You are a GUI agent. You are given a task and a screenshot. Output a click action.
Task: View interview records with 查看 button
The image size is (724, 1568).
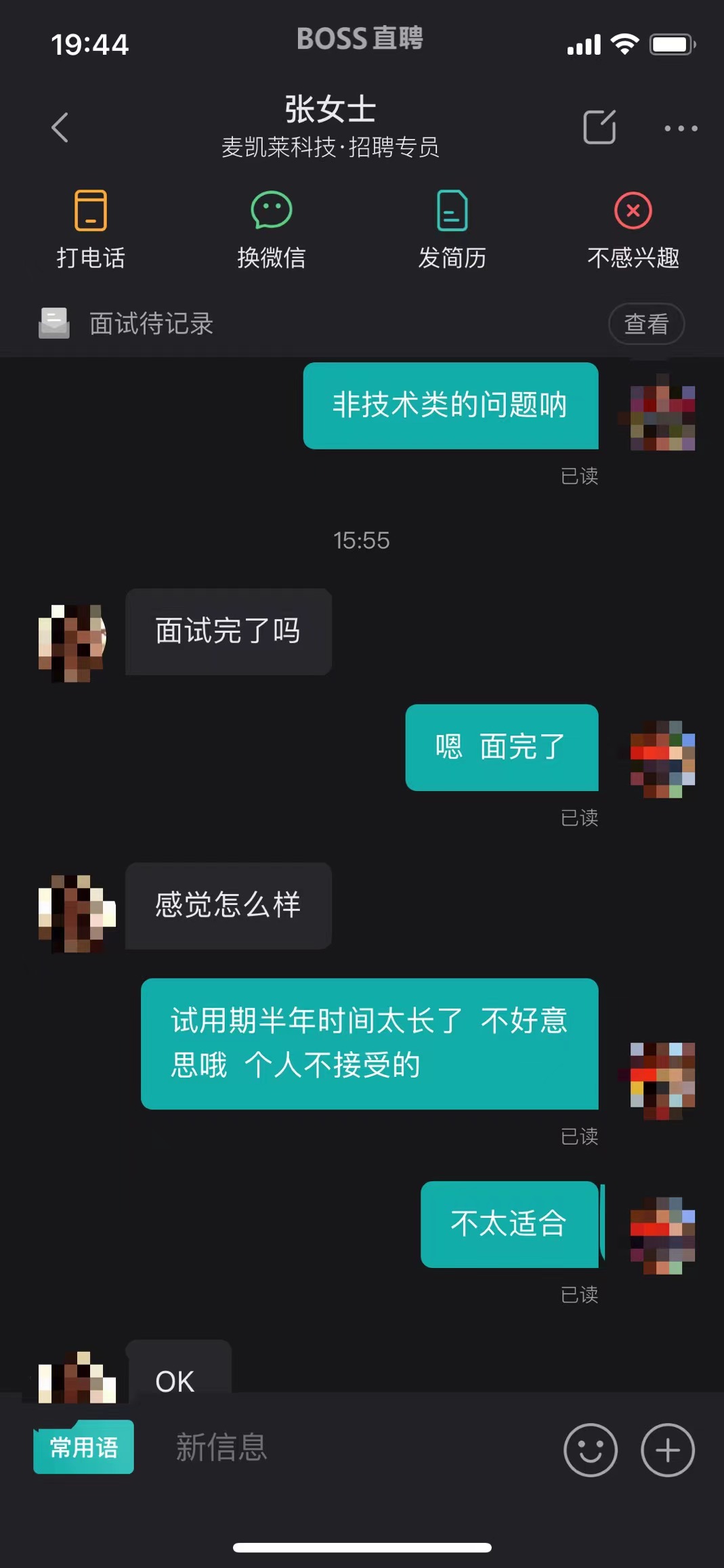(646, 324)
